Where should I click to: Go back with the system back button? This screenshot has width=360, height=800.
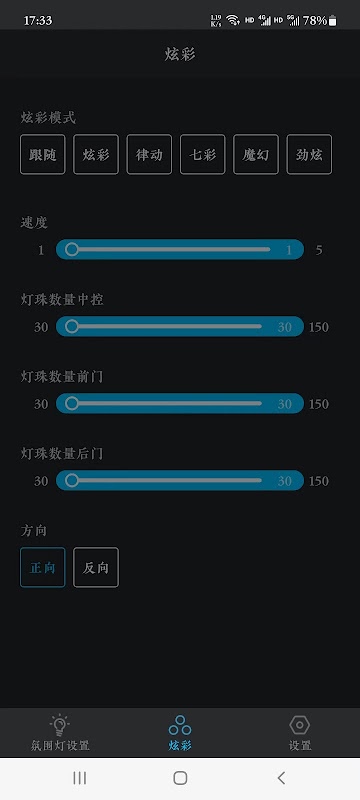[280, 778]
